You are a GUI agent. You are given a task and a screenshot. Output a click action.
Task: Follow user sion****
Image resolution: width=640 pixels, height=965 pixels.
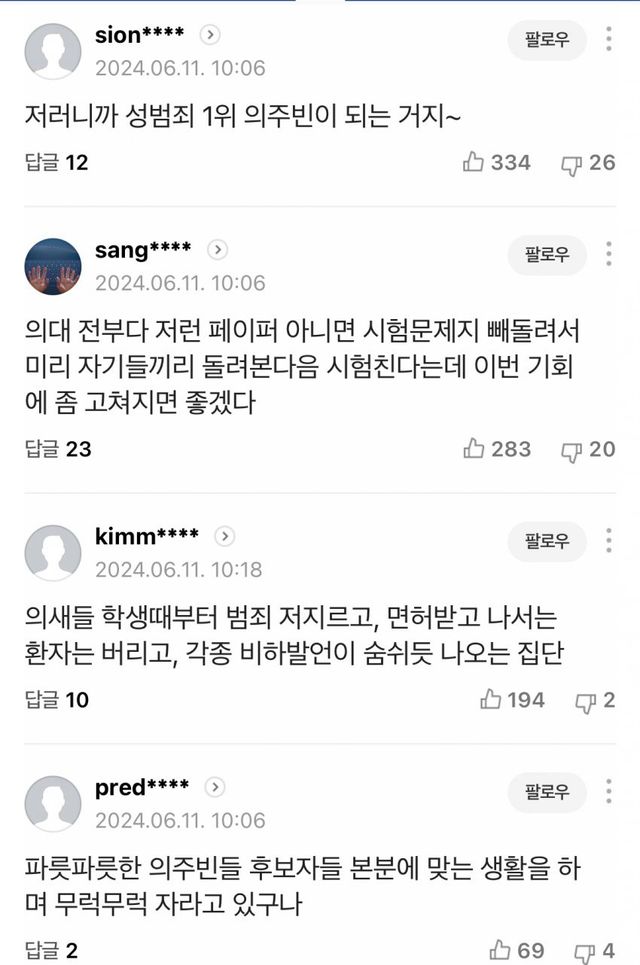tap(547, 40)
